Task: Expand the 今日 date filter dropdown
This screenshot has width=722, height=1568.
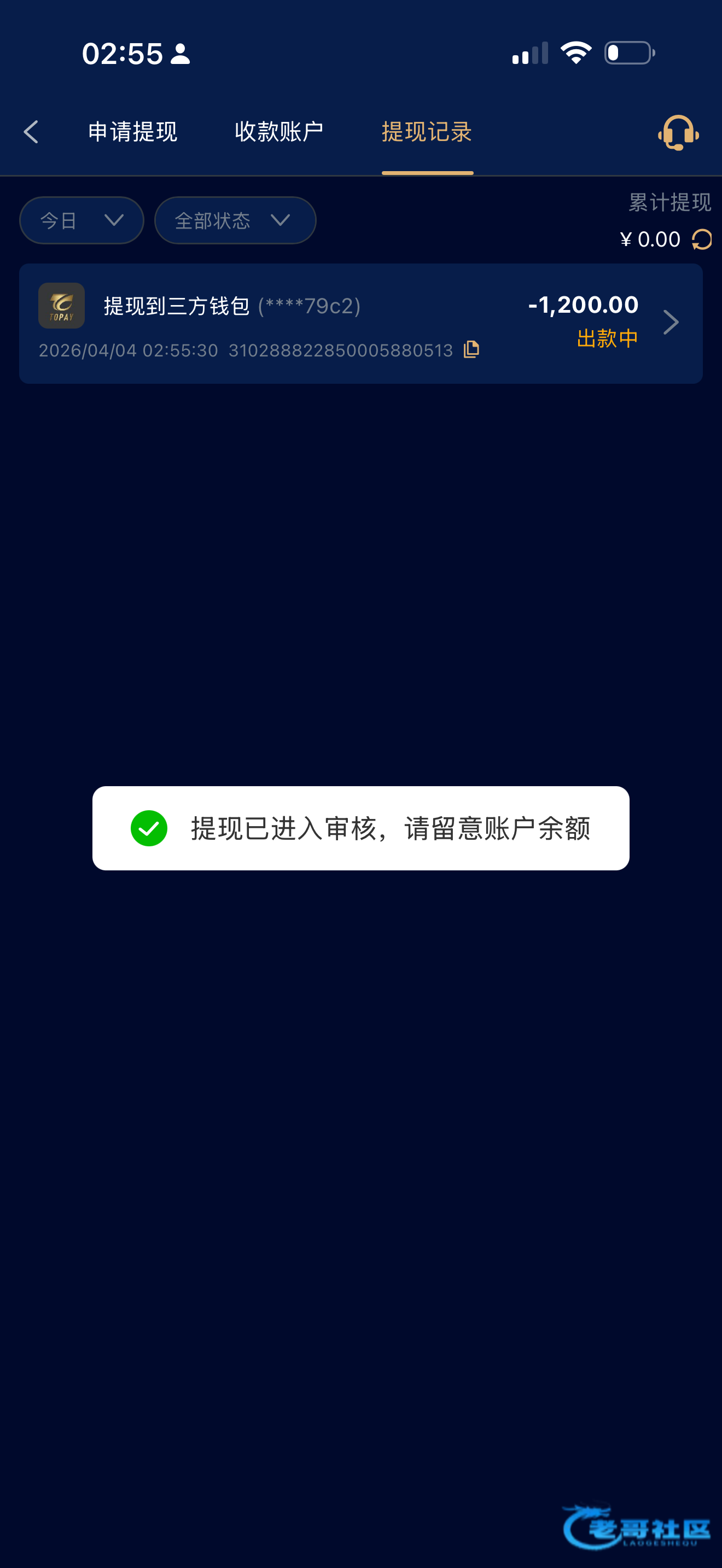Action: click(81, 220)
